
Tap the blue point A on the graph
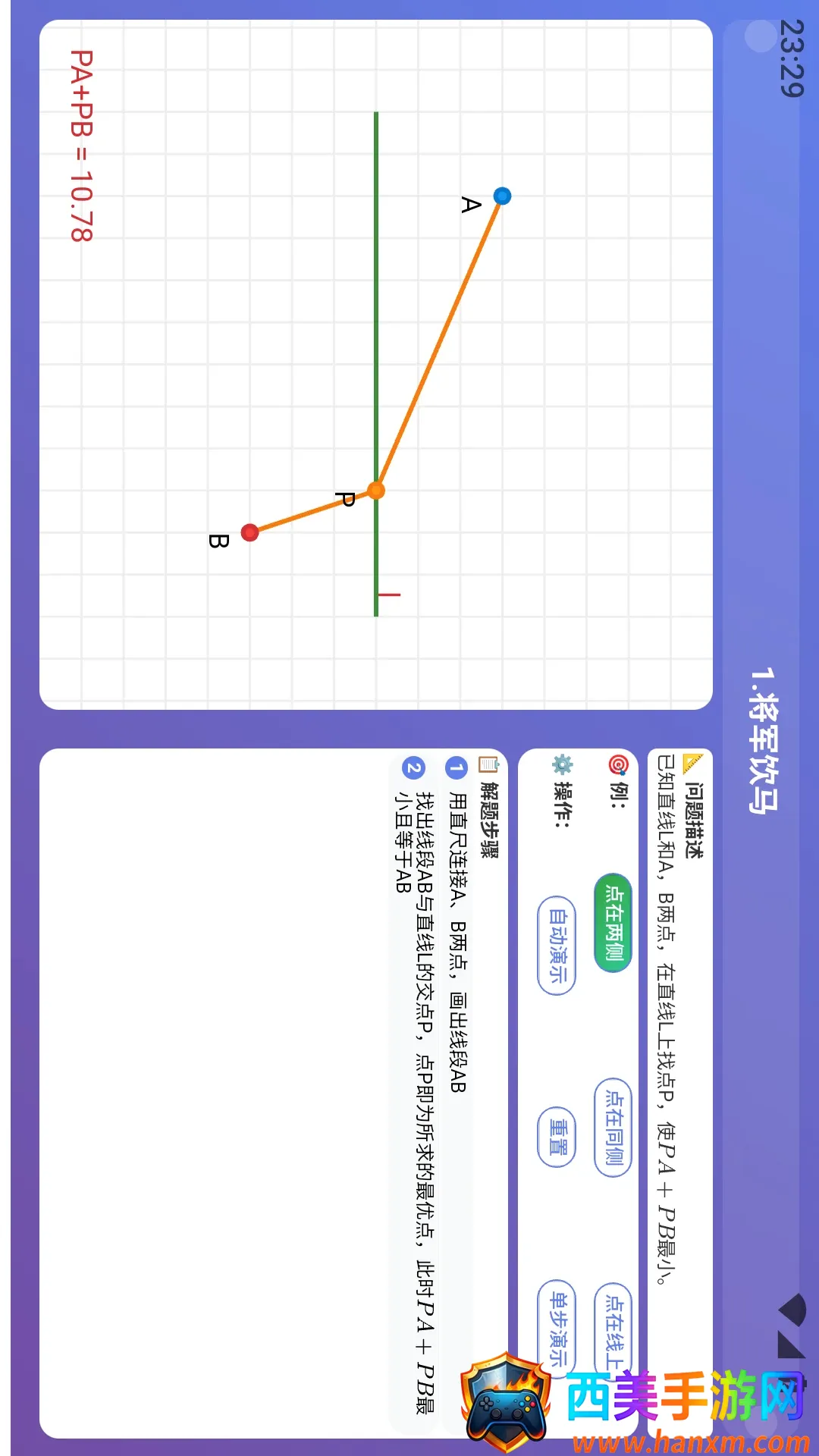click(502, 196)
